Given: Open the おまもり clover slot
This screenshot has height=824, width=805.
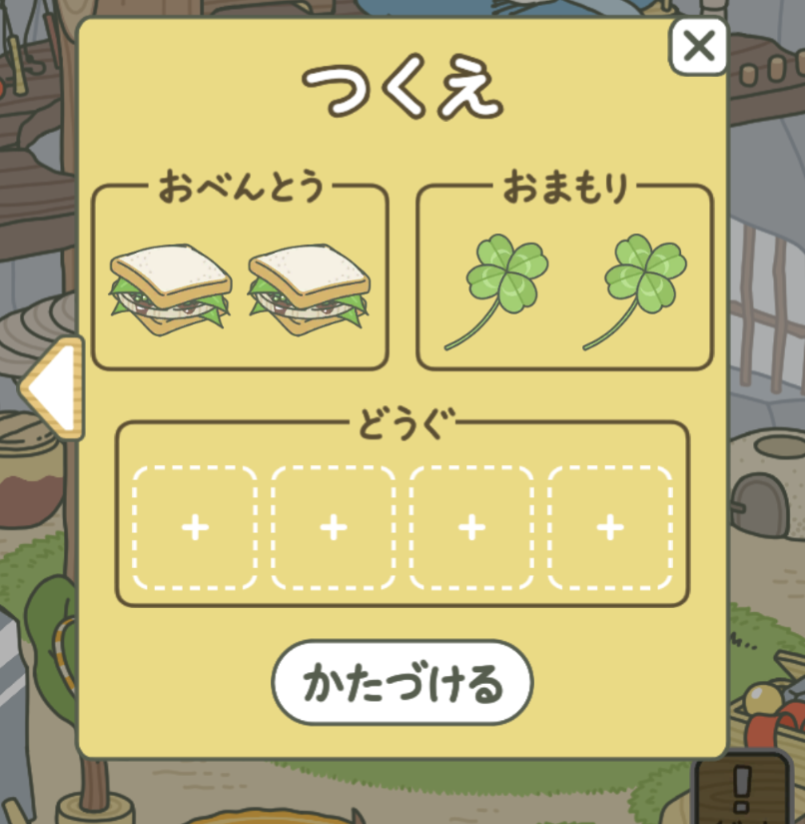Looking at the screenshot, I should tap(564, 290).
